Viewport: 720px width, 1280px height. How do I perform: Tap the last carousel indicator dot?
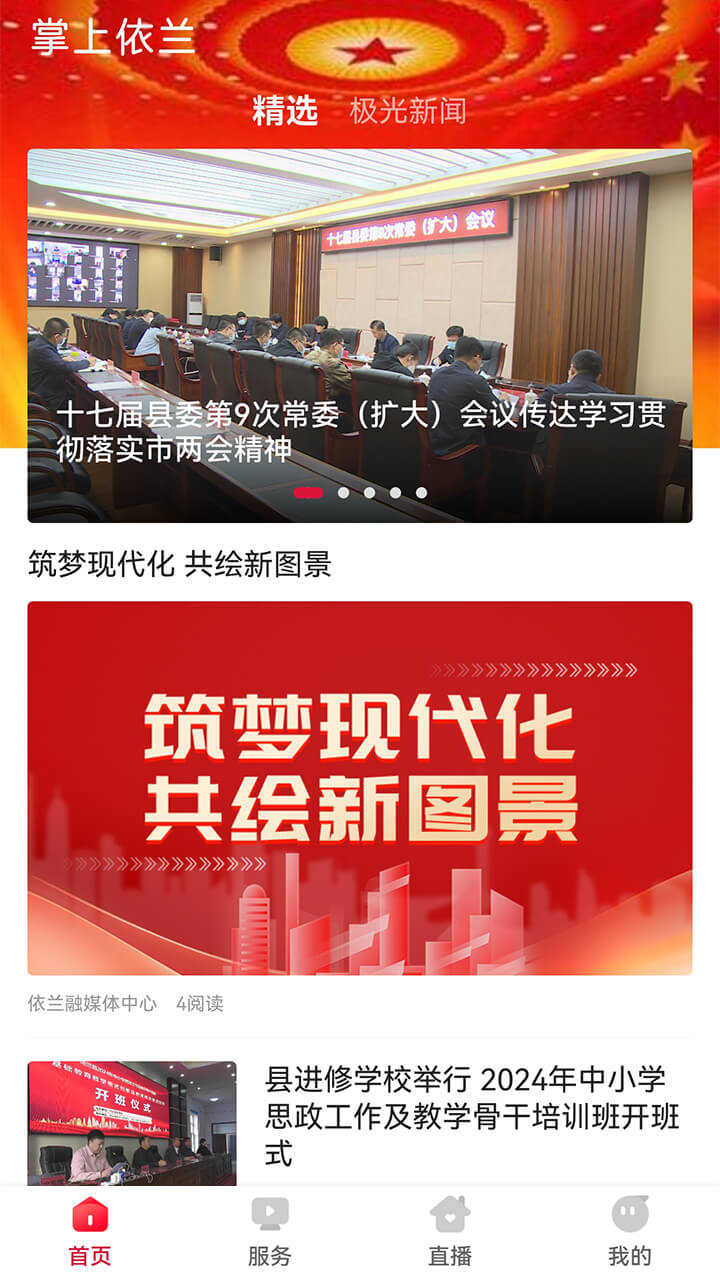421,492
